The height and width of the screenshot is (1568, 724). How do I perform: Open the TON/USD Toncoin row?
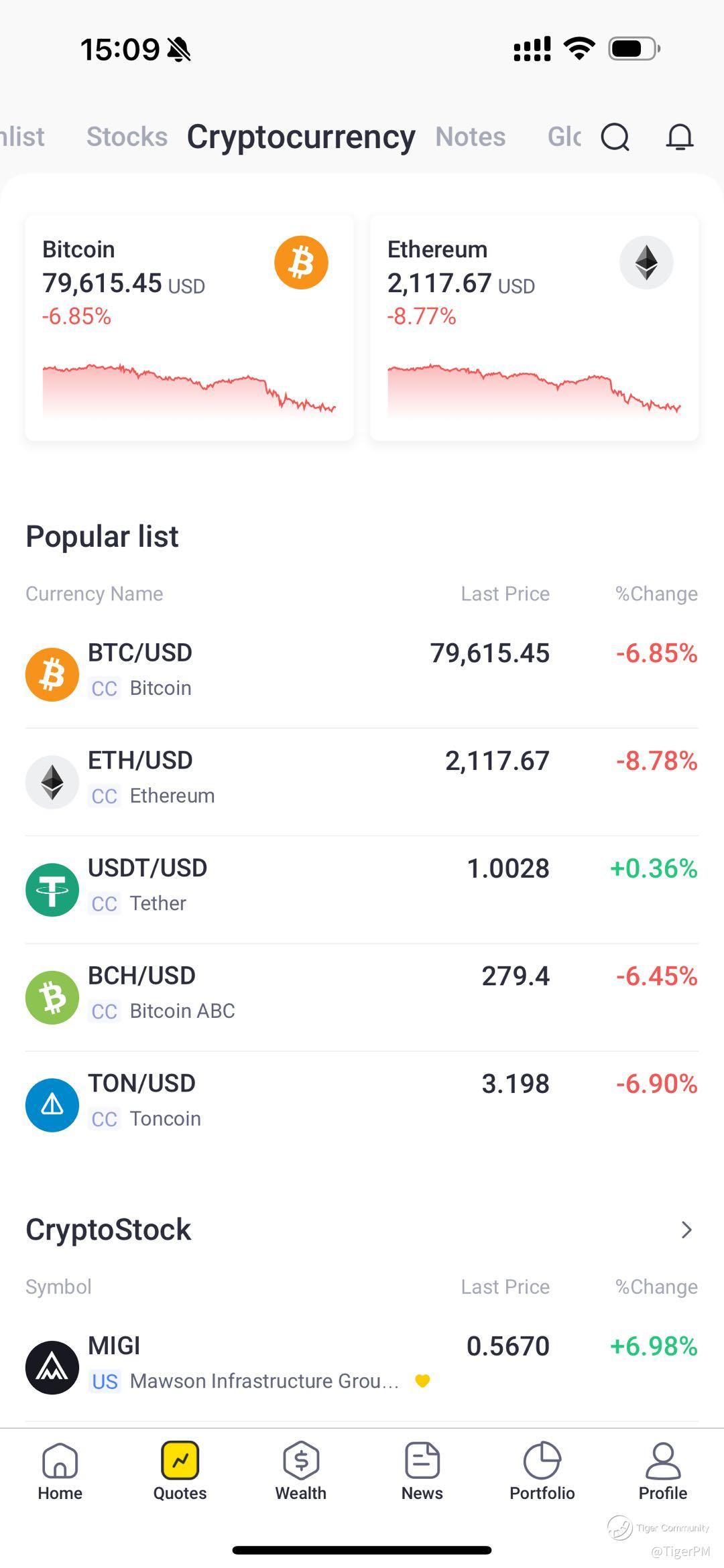pos(362,1101)
